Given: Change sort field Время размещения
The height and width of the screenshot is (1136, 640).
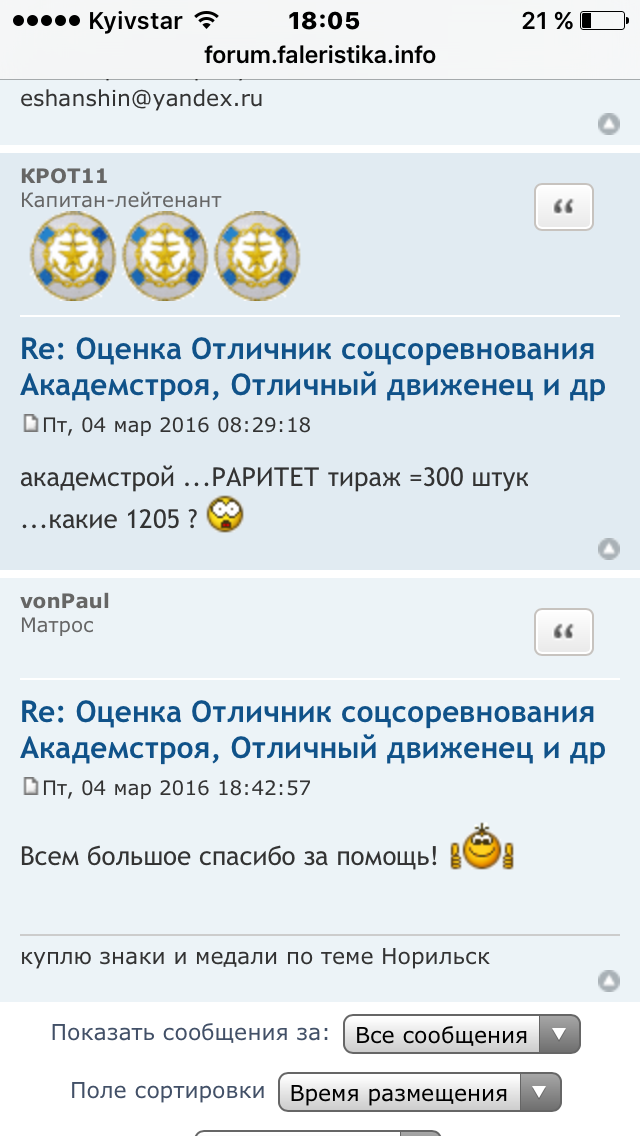Looking at the screenshot, I should pyautogui.click(x=420, y=1092).
